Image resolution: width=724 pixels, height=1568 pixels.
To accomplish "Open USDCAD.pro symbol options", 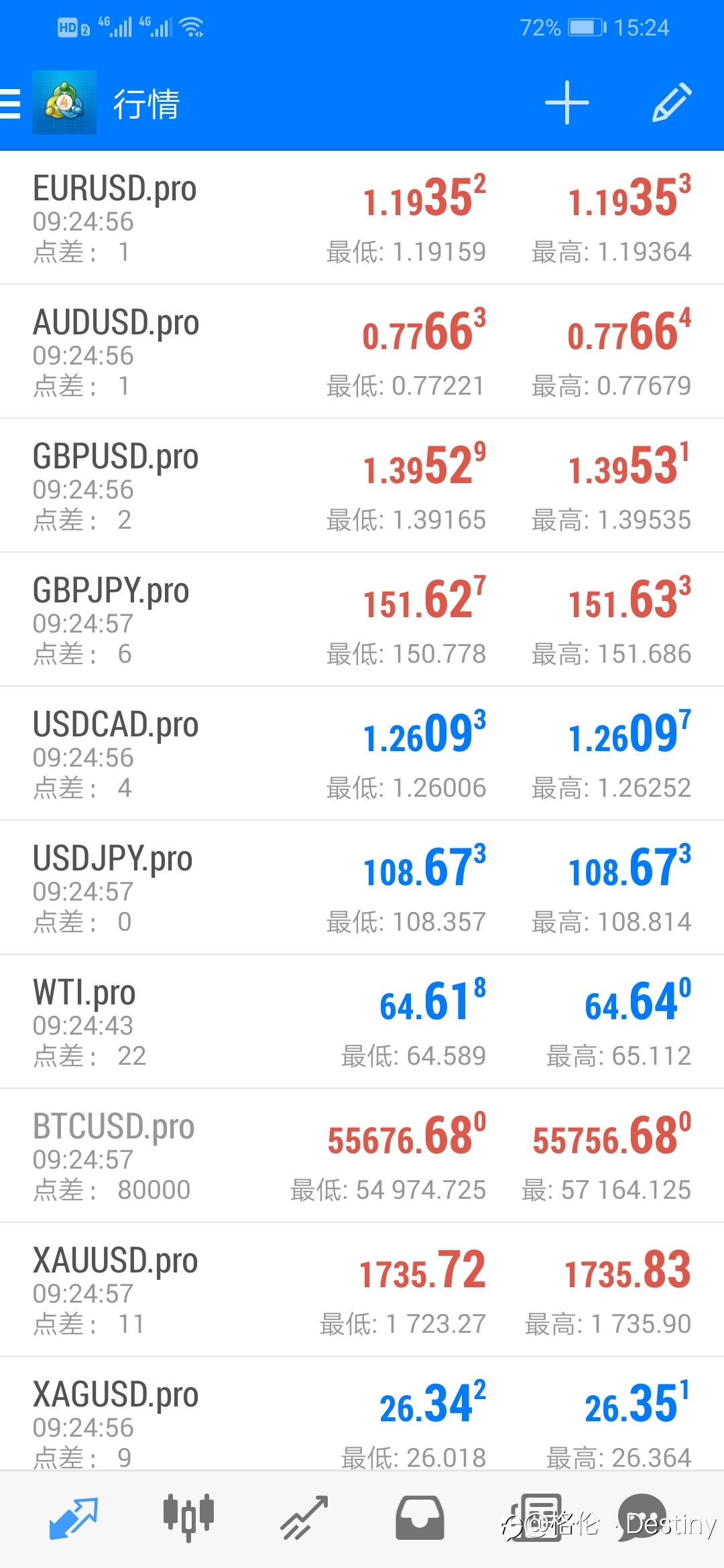I will pos(362,754).
